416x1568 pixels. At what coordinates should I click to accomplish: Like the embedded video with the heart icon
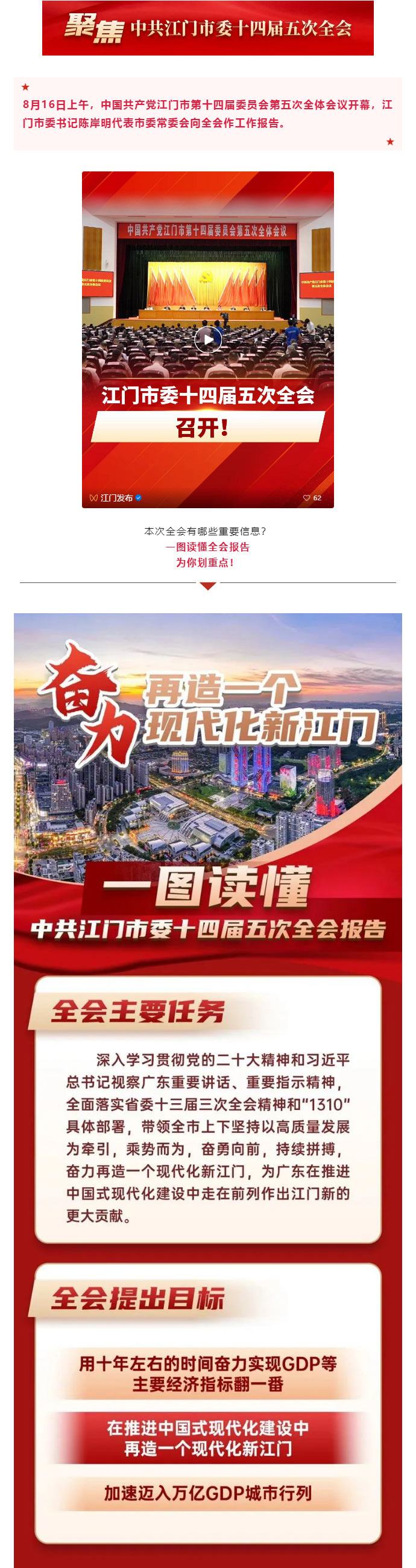306,498
